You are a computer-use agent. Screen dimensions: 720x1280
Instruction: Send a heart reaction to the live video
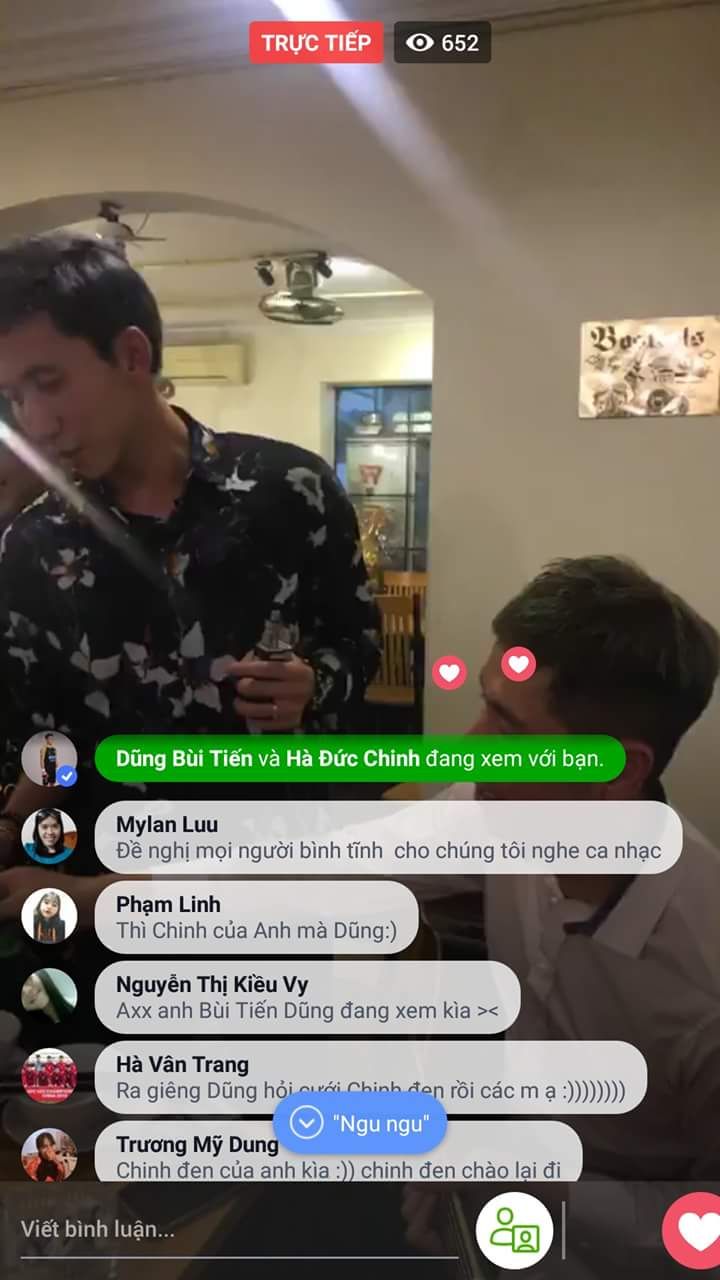(x=697, y=1230)
